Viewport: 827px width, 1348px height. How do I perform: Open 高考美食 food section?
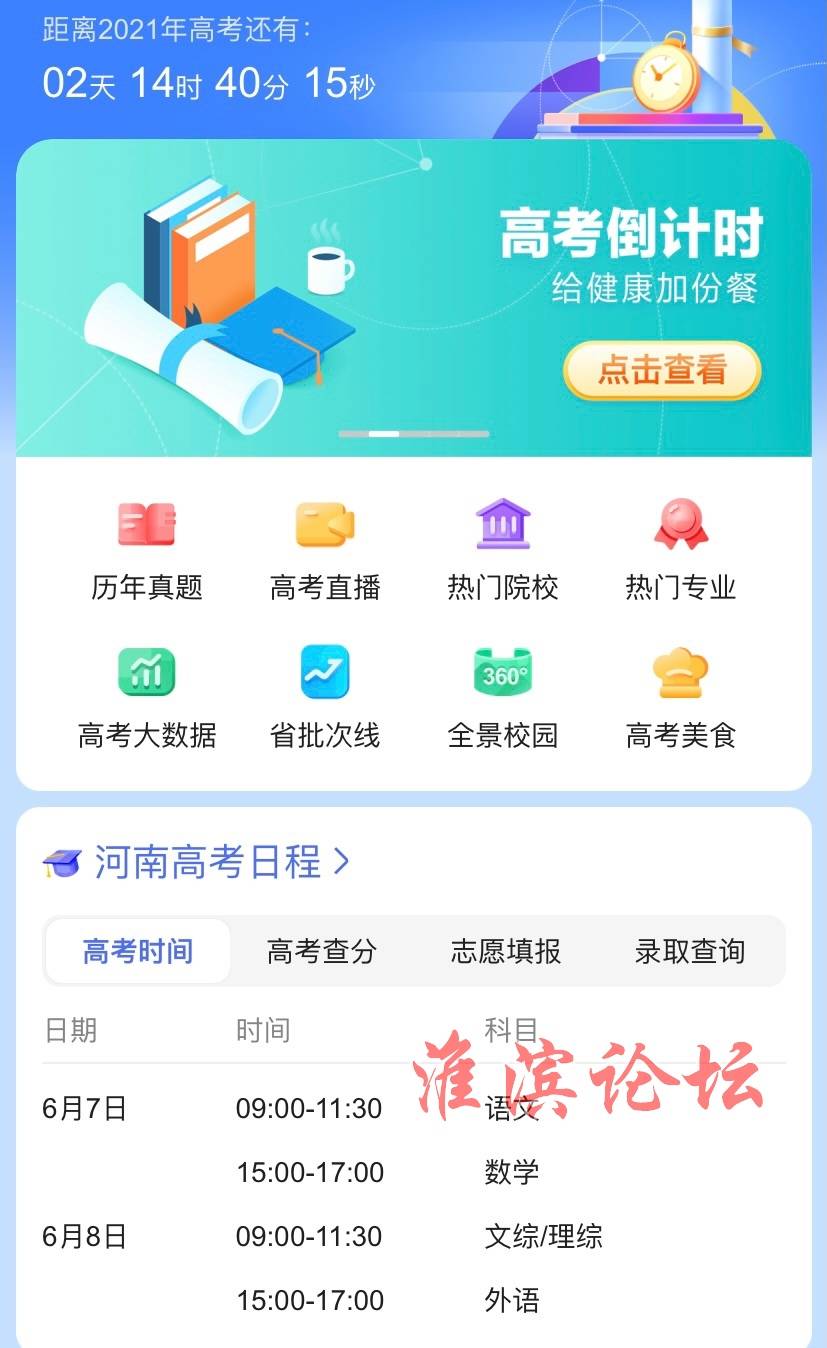[681, 698]
